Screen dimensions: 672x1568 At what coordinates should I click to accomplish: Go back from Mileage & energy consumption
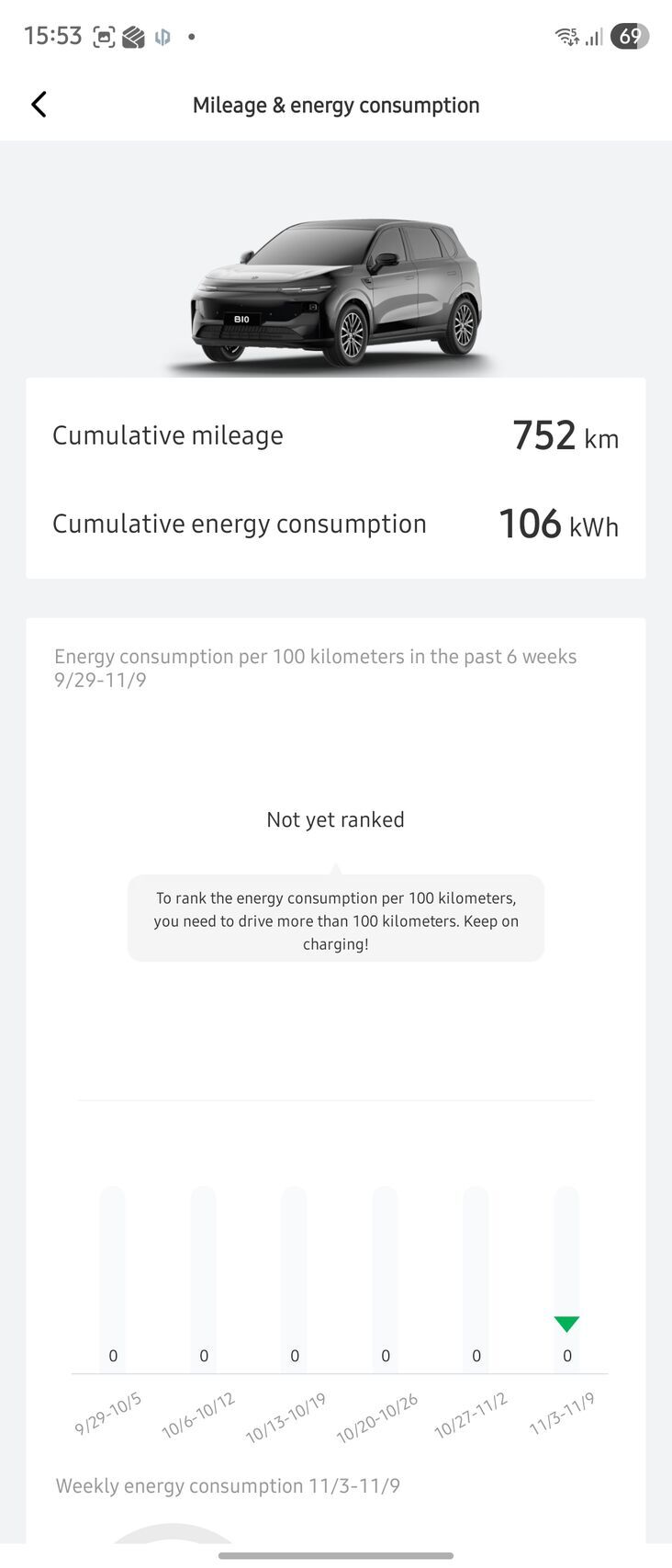tap(39, 105)
